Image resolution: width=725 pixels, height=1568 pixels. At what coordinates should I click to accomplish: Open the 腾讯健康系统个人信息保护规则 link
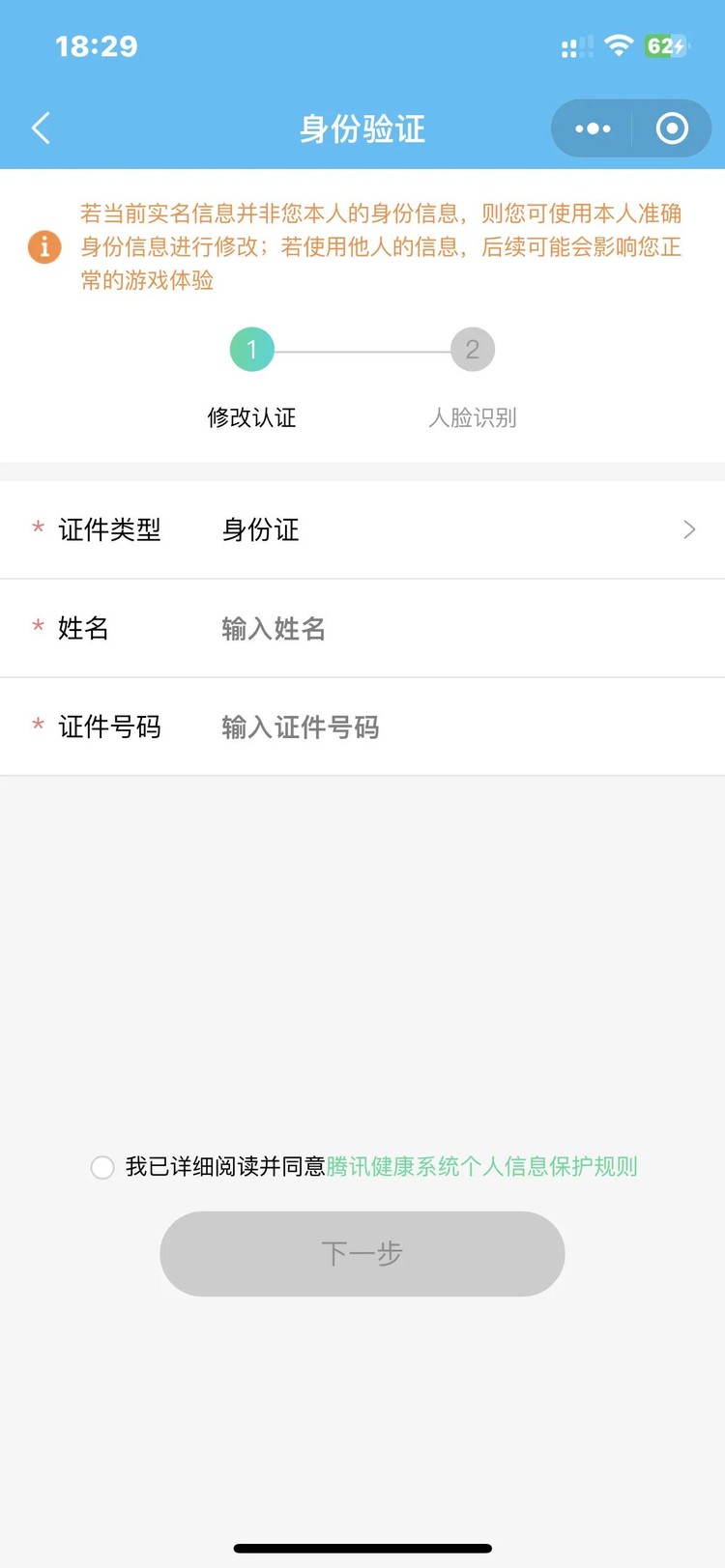[481, 1167]
